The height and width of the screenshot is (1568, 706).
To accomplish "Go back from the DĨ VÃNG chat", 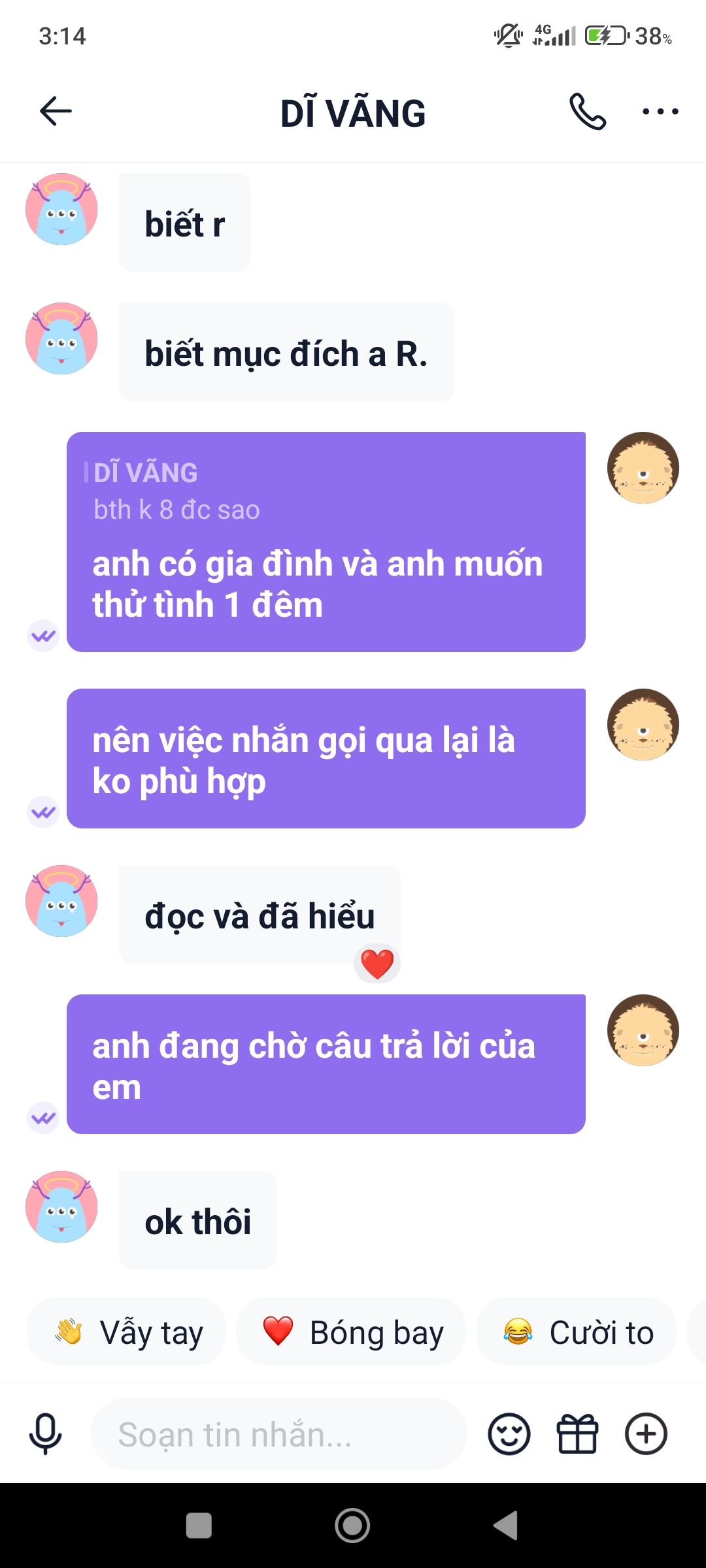I will tap(56, 111).
